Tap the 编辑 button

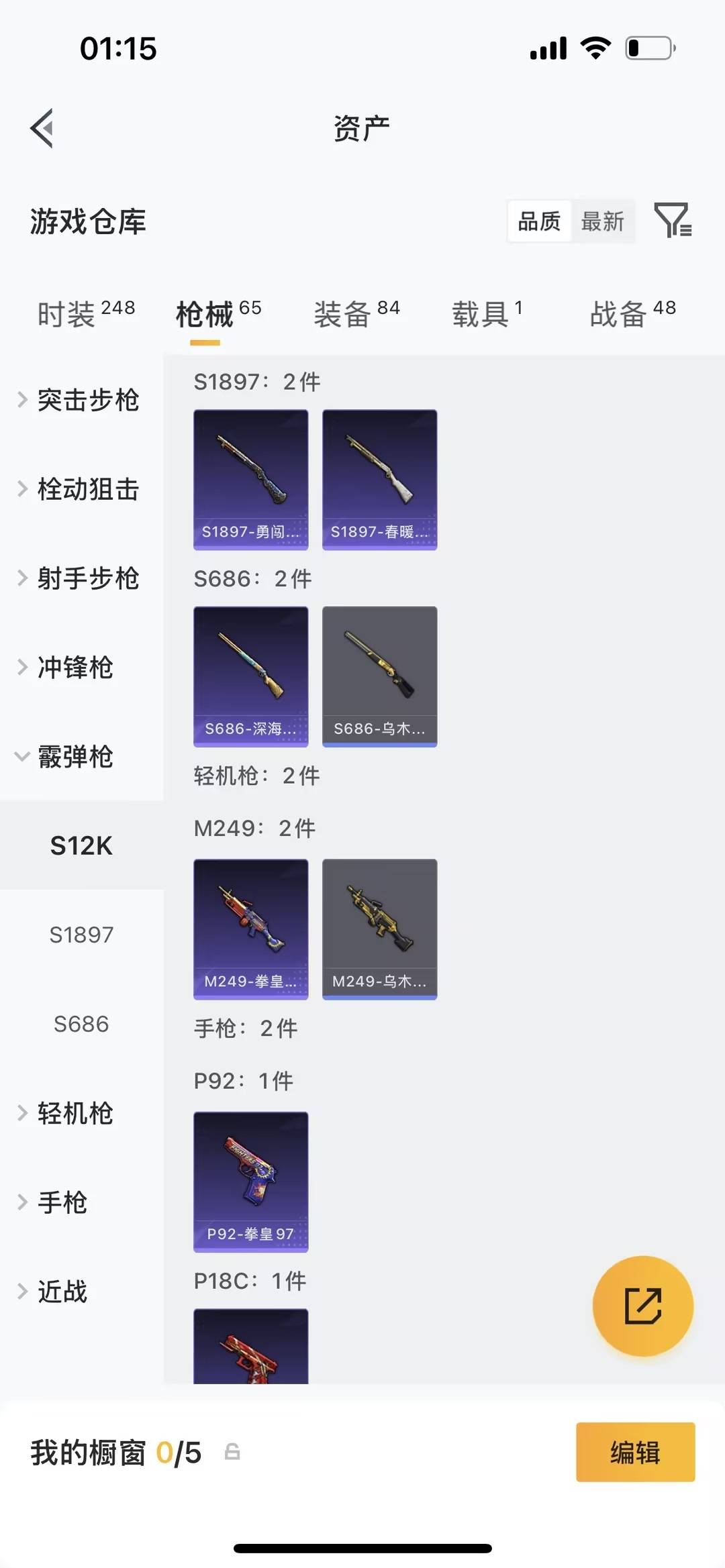(x=635, y=1453)
